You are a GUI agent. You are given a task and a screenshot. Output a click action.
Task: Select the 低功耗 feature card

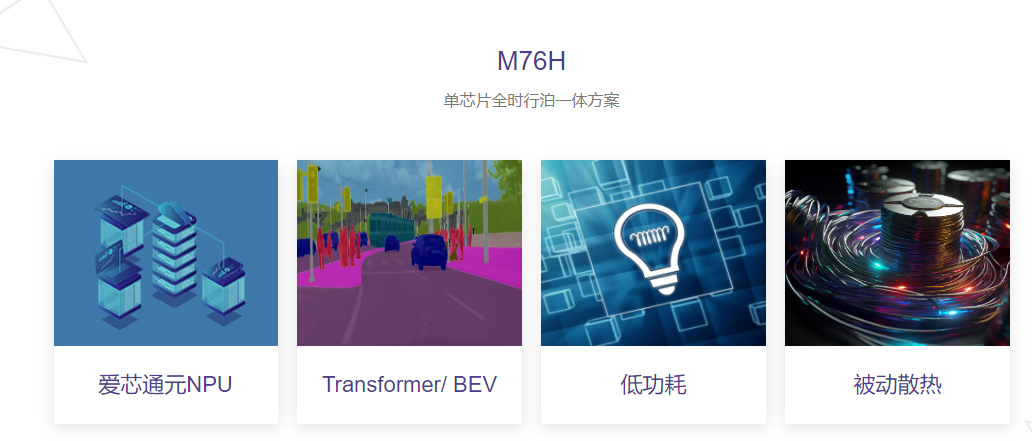click(x=653, y=290)
